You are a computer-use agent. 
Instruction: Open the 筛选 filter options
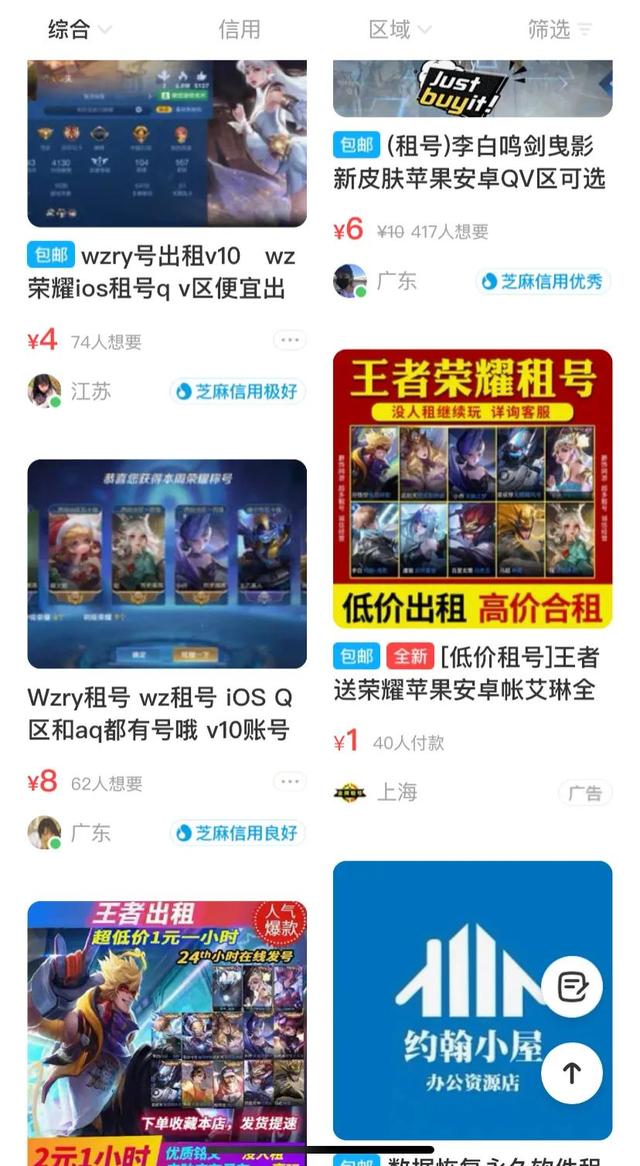[559, 30]
